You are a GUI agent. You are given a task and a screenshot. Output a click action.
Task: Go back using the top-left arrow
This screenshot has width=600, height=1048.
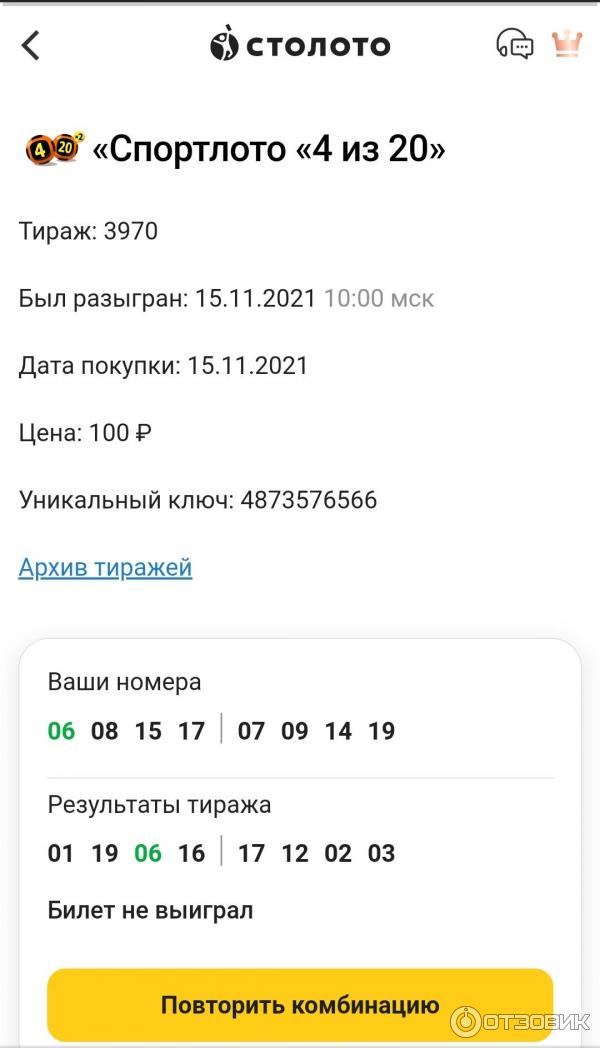(x=31, y=45)
